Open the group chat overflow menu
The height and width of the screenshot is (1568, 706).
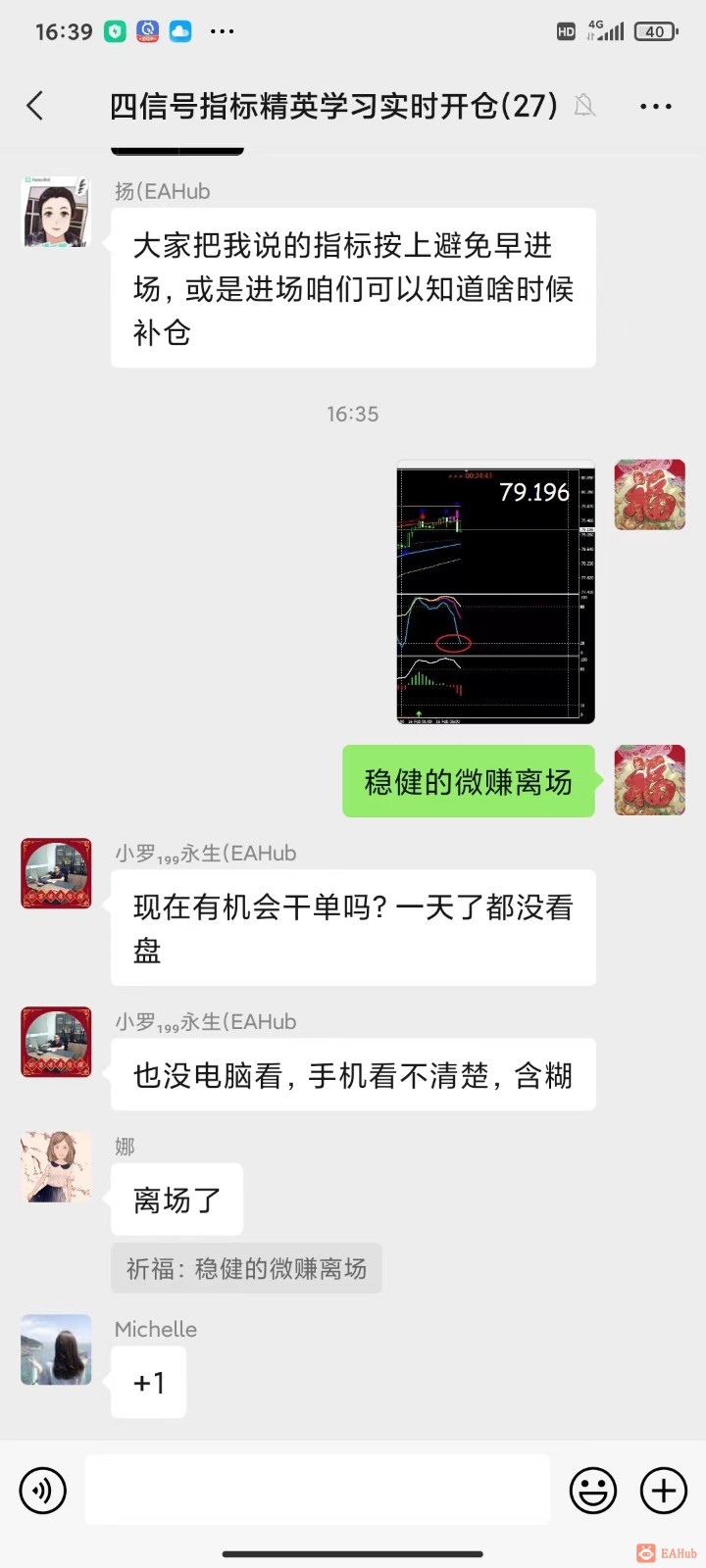(x=655, y=106)
